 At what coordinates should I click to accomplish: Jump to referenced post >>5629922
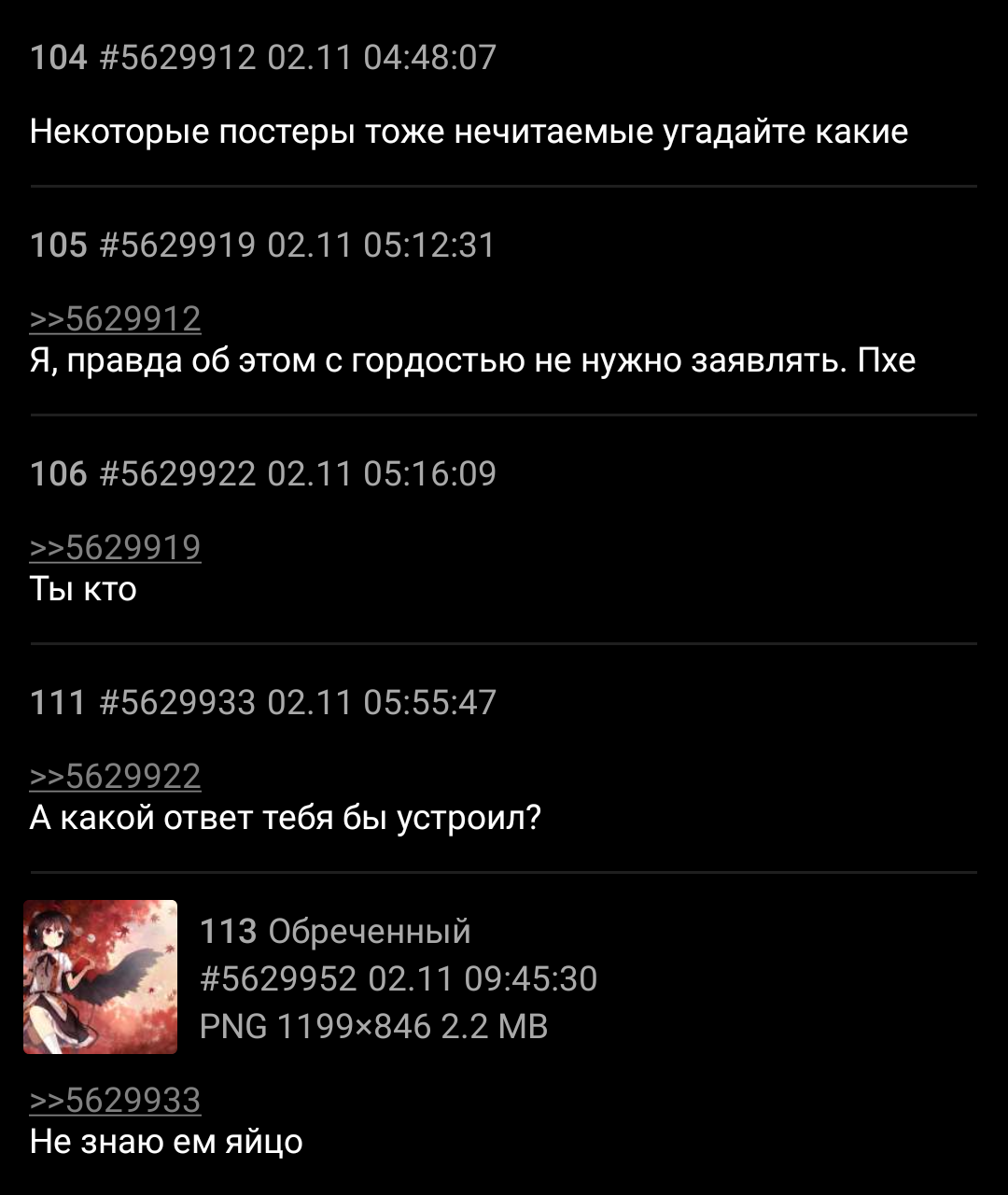click(116, 777)
